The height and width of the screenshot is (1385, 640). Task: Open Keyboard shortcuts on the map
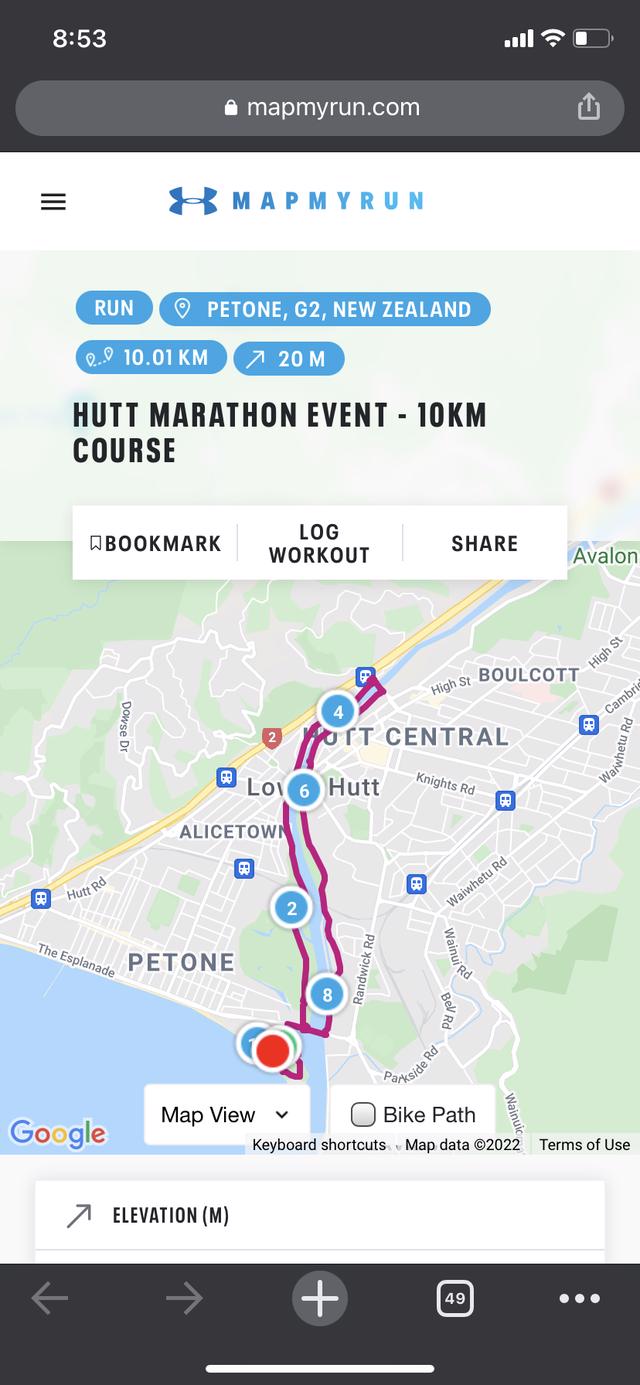pyautogui.click(x=319, y=1144)
